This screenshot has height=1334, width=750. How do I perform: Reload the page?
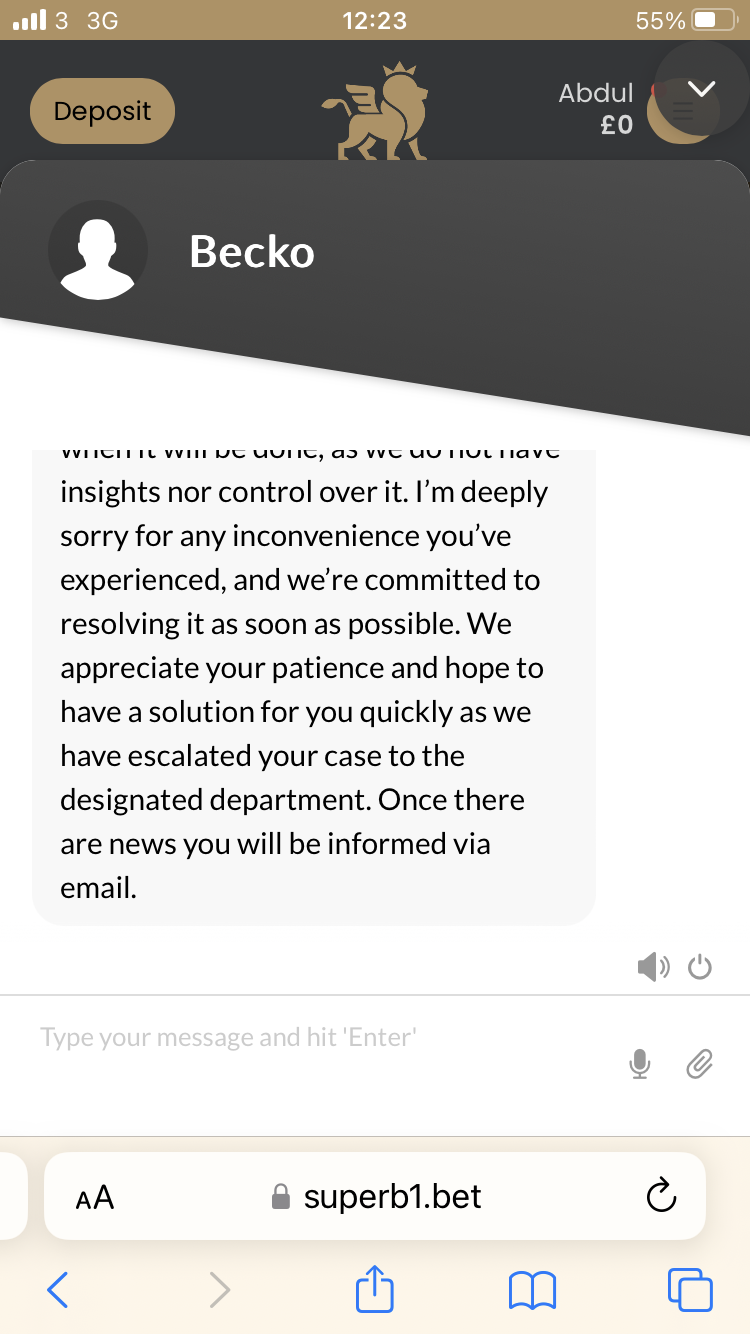[x=661, y=1196]
